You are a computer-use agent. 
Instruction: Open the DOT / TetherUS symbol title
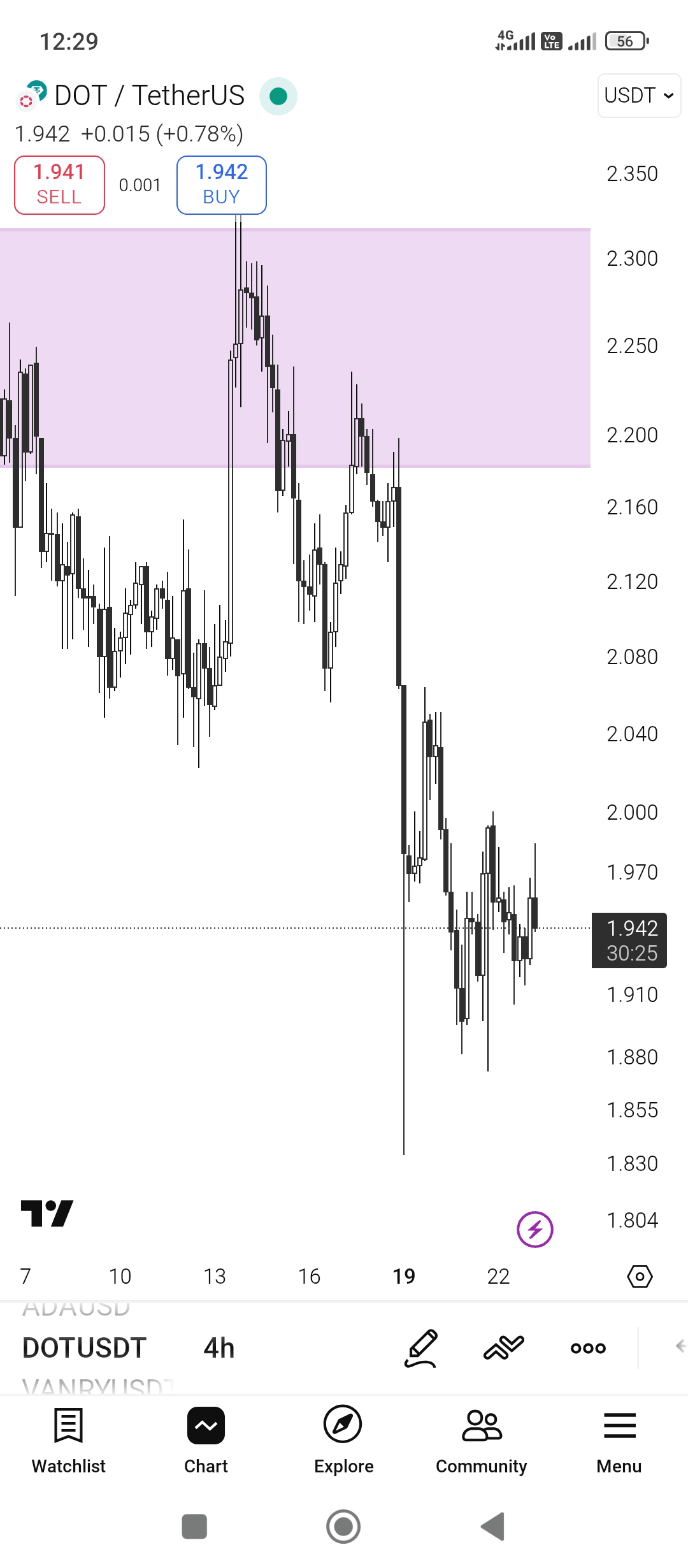click(x=149, y=96)
